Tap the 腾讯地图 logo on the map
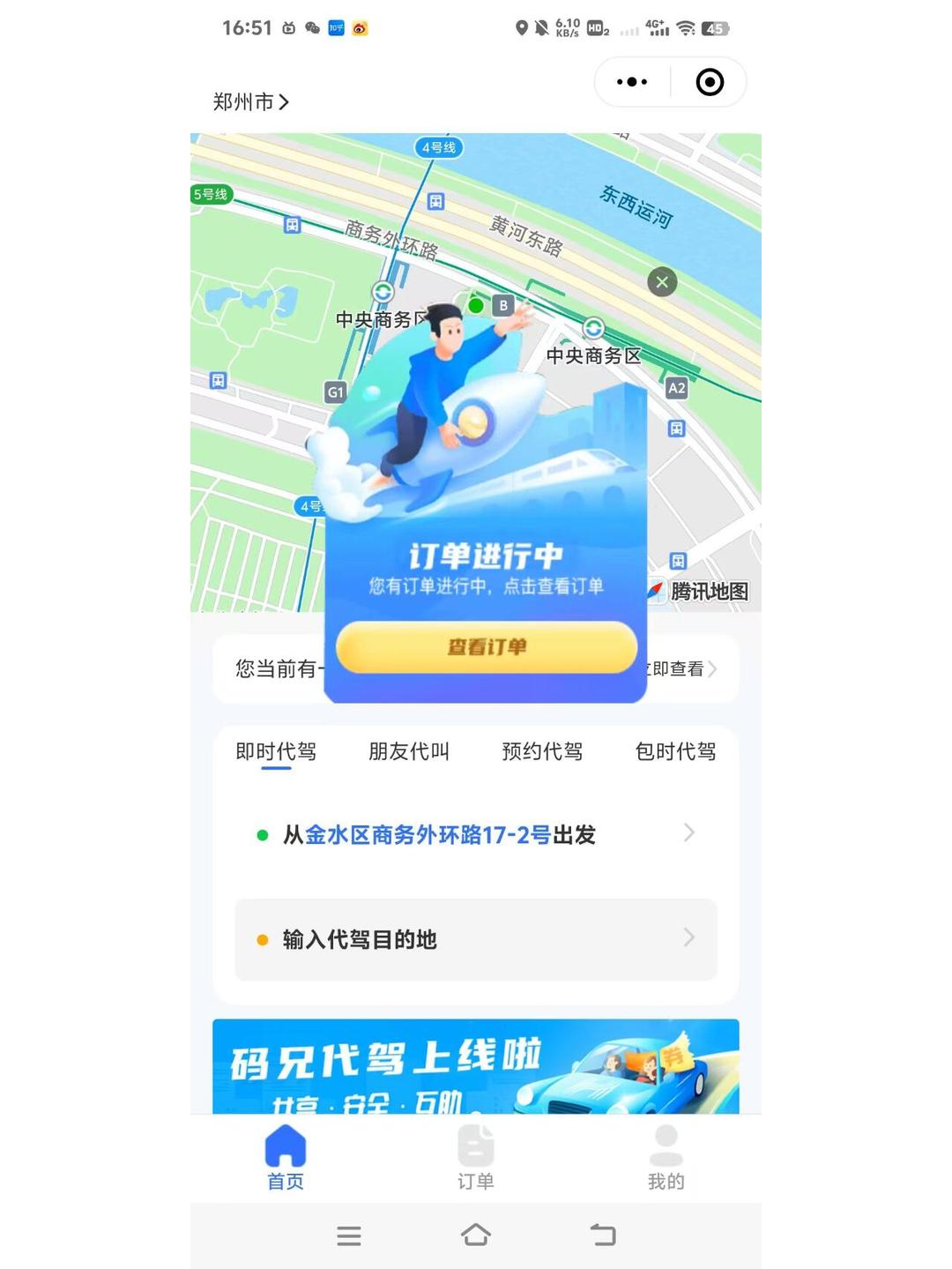This screenshot has height=1269, width=952. 696,592
